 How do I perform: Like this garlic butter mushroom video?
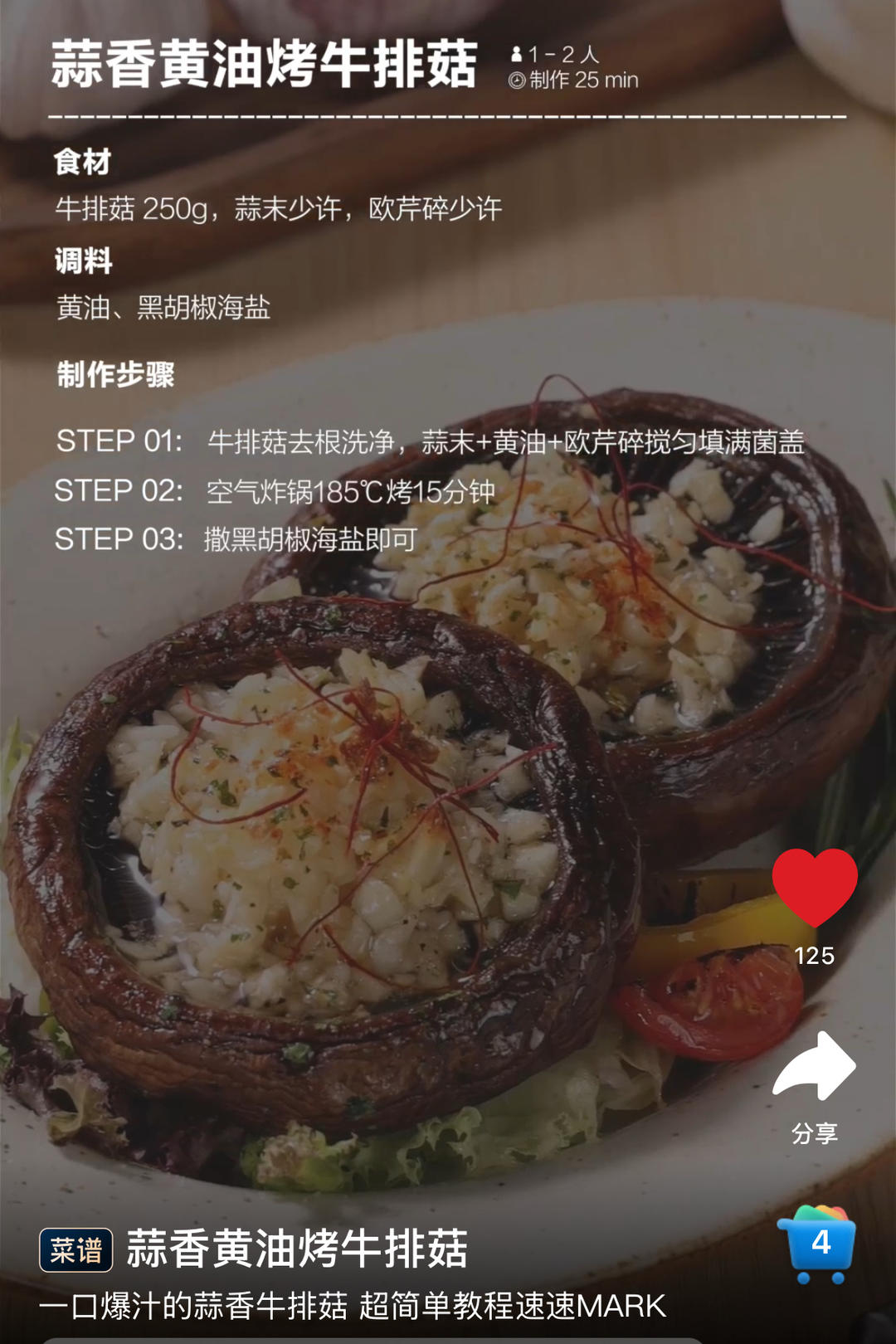(814, 888)
